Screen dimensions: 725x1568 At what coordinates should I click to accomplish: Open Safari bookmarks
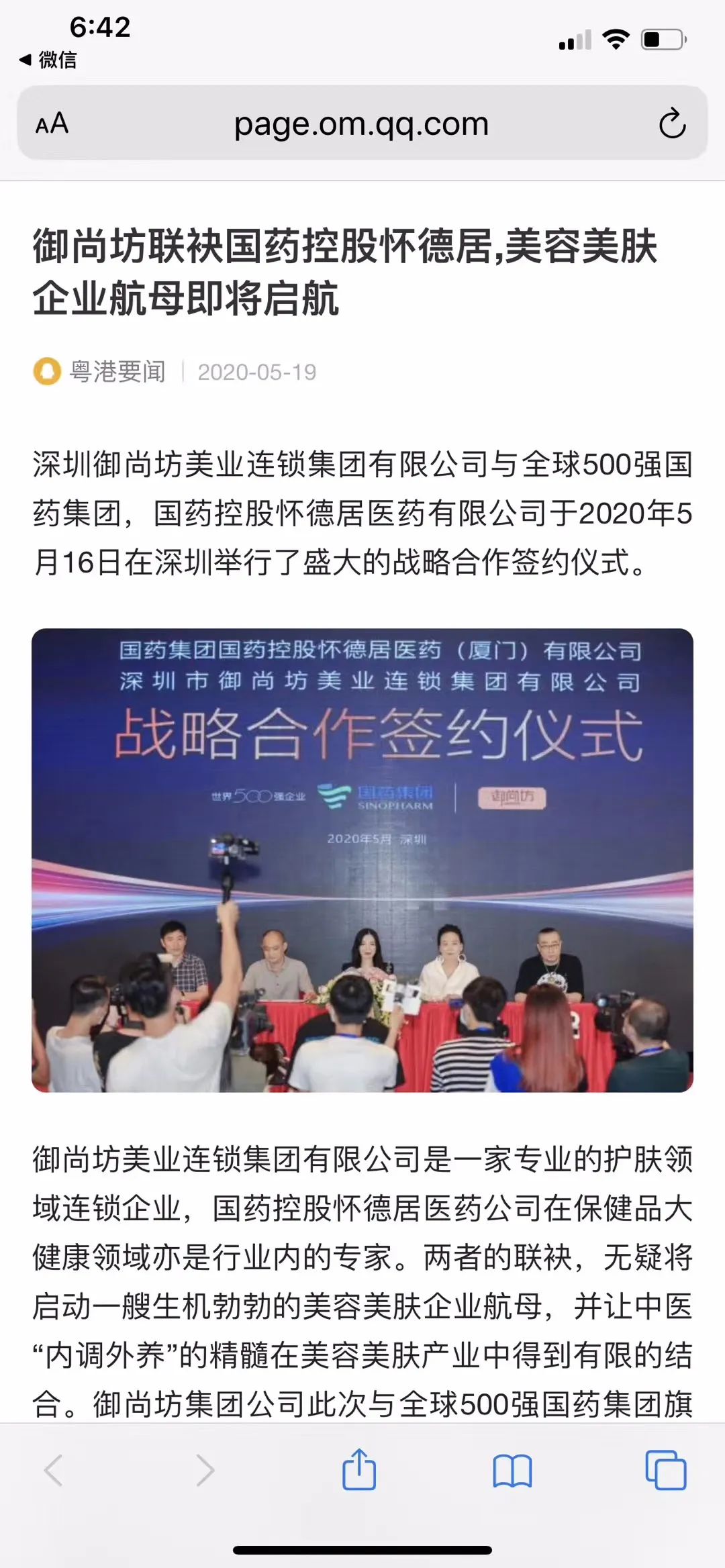pyautogui.click(x=512, y=1471)
